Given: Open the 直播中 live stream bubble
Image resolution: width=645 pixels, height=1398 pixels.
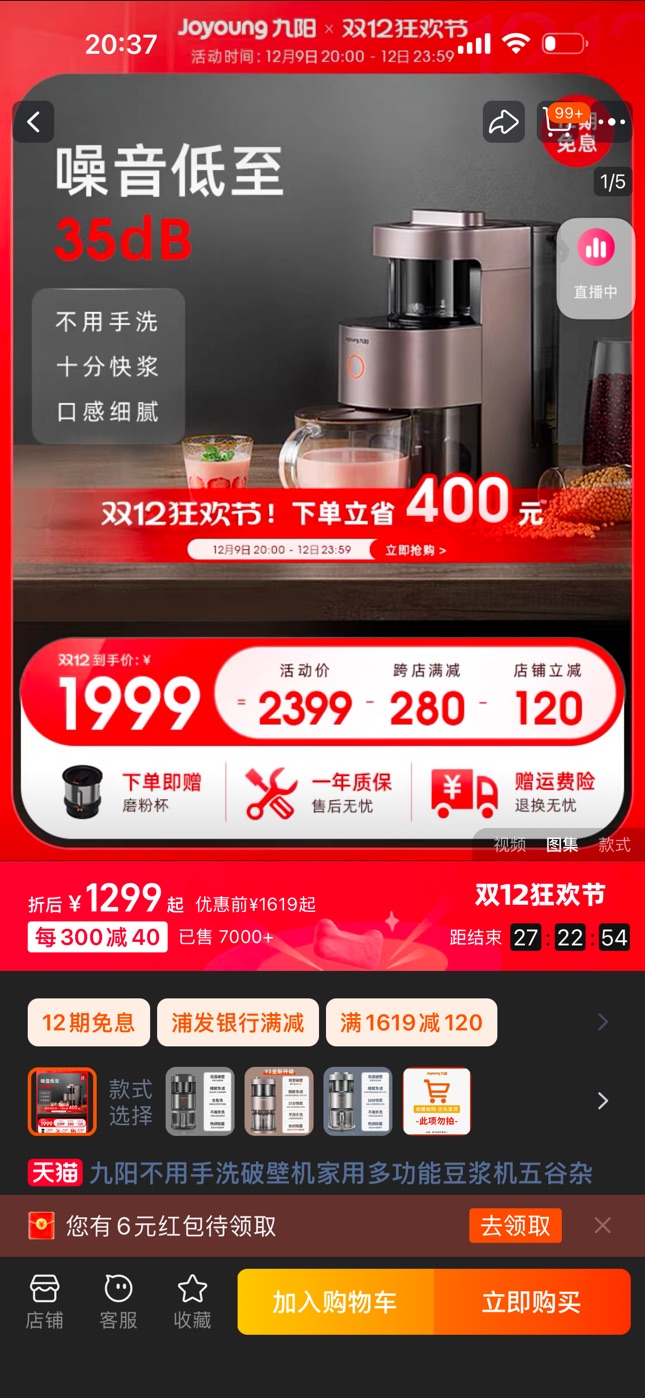Looking at the screenshot, I should click(x=596, y=267).
